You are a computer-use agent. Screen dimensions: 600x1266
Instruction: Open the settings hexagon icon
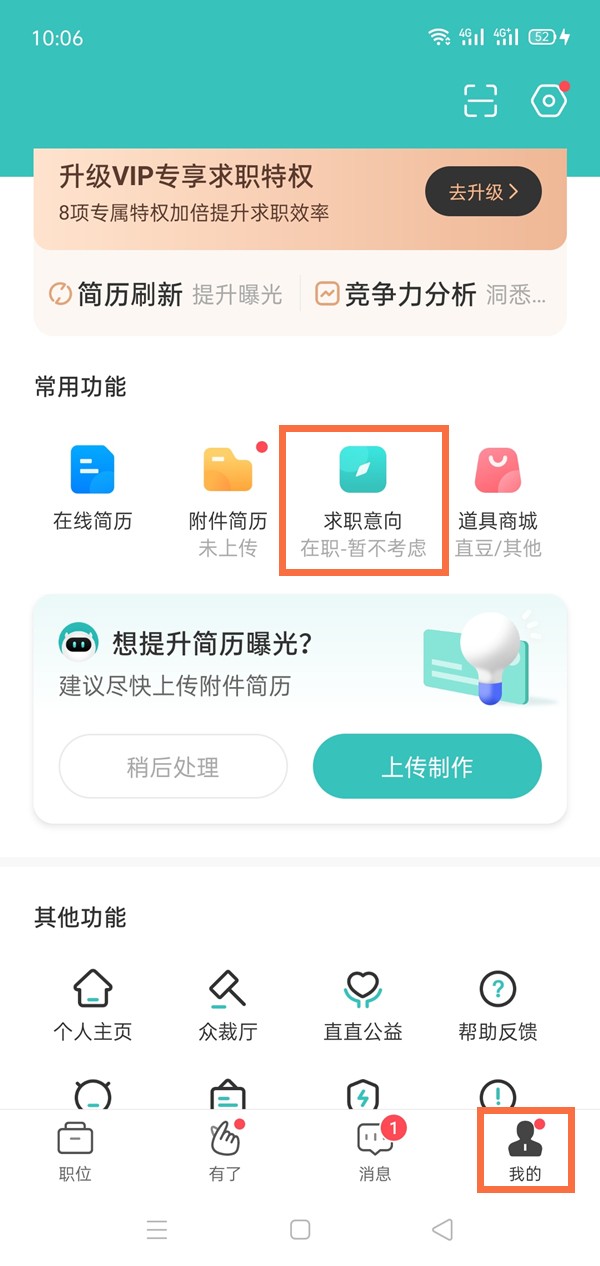[548, 101]
